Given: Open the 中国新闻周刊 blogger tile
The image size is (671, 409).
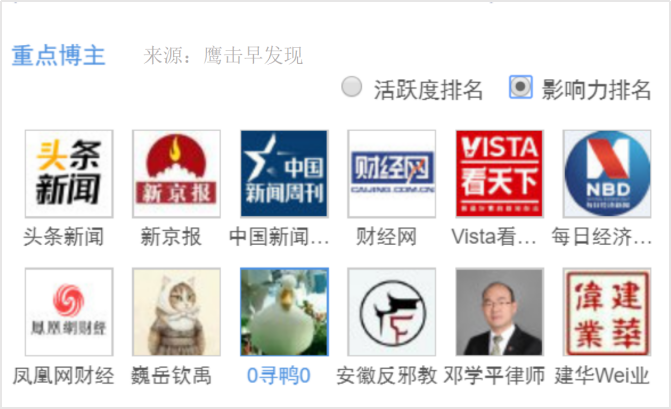Looking at the screenshot, I should coord(284,173).
